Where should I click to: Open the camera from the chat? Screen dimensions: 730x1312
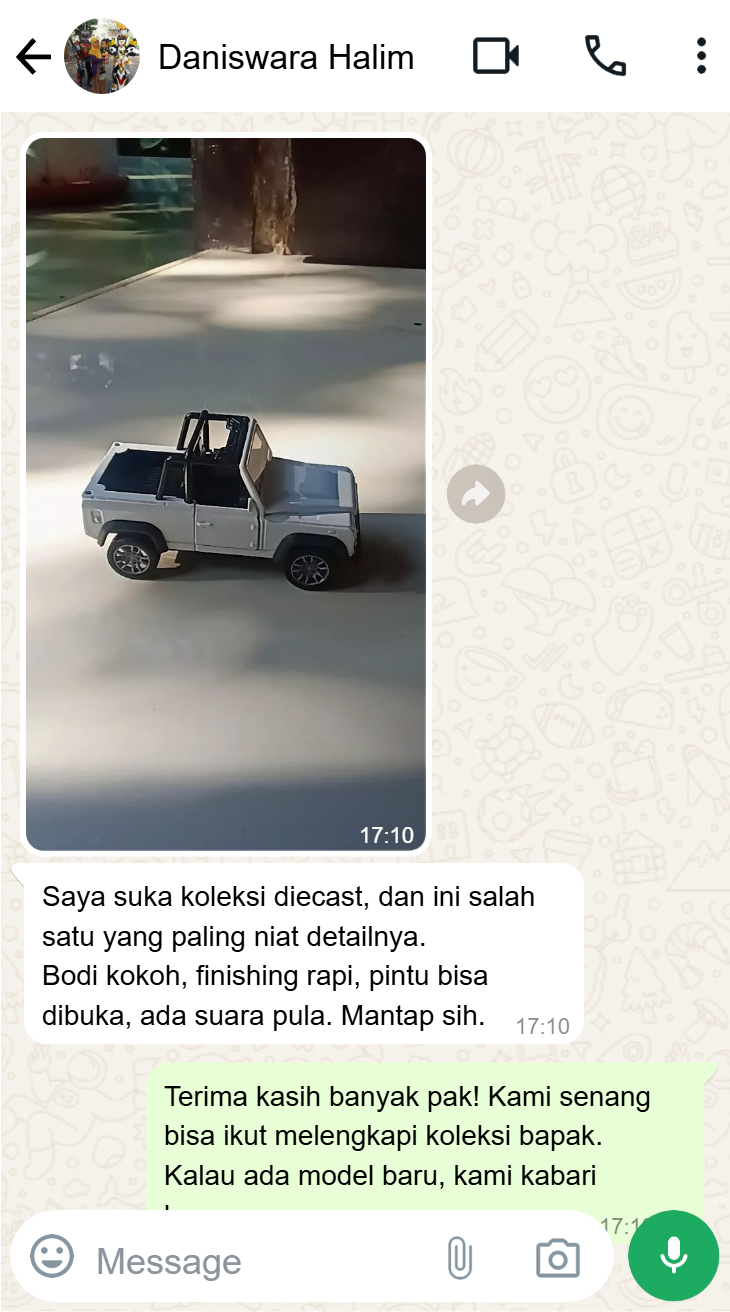[x=557, y=1258]
